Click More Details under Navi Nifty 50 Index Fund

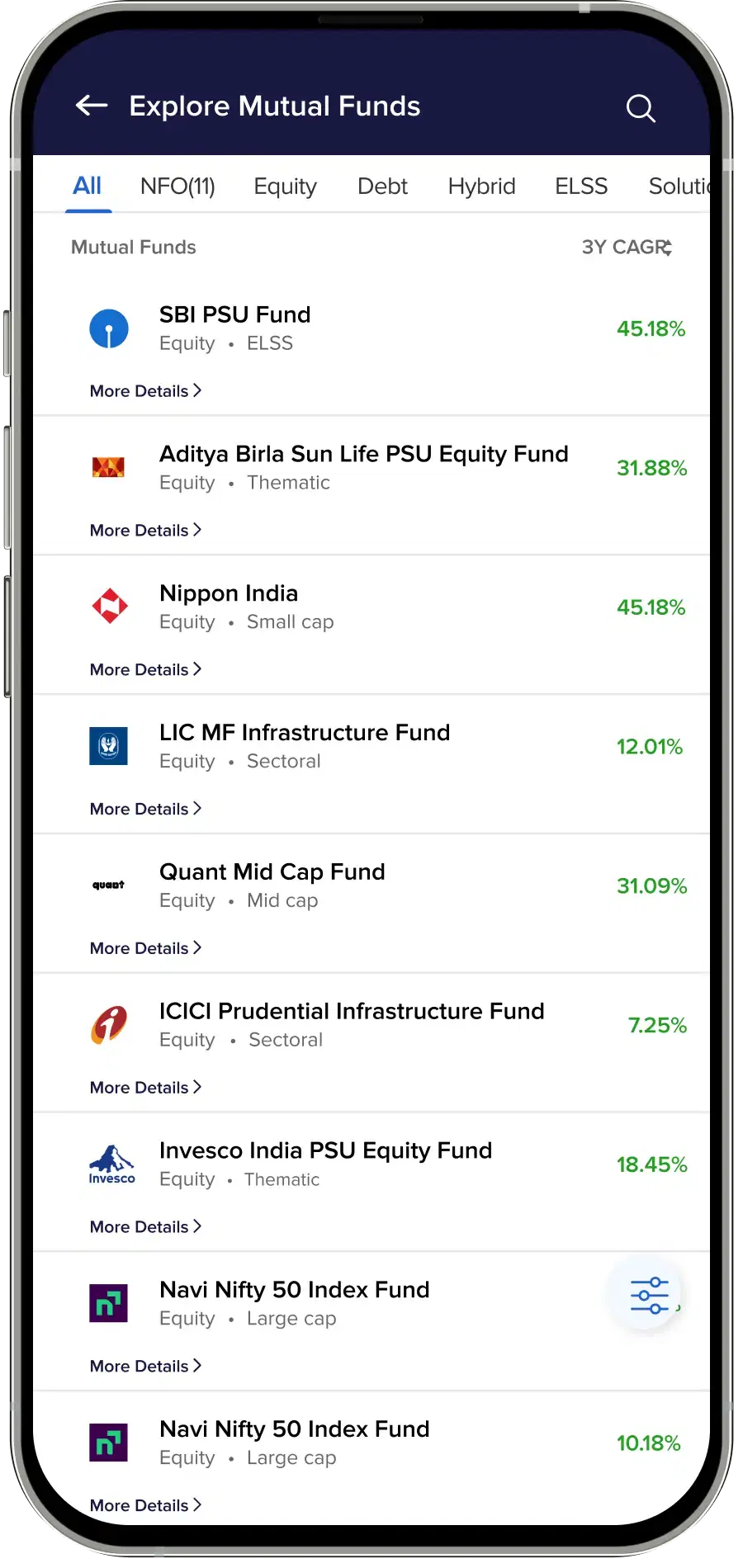(x=145, y=1366)
